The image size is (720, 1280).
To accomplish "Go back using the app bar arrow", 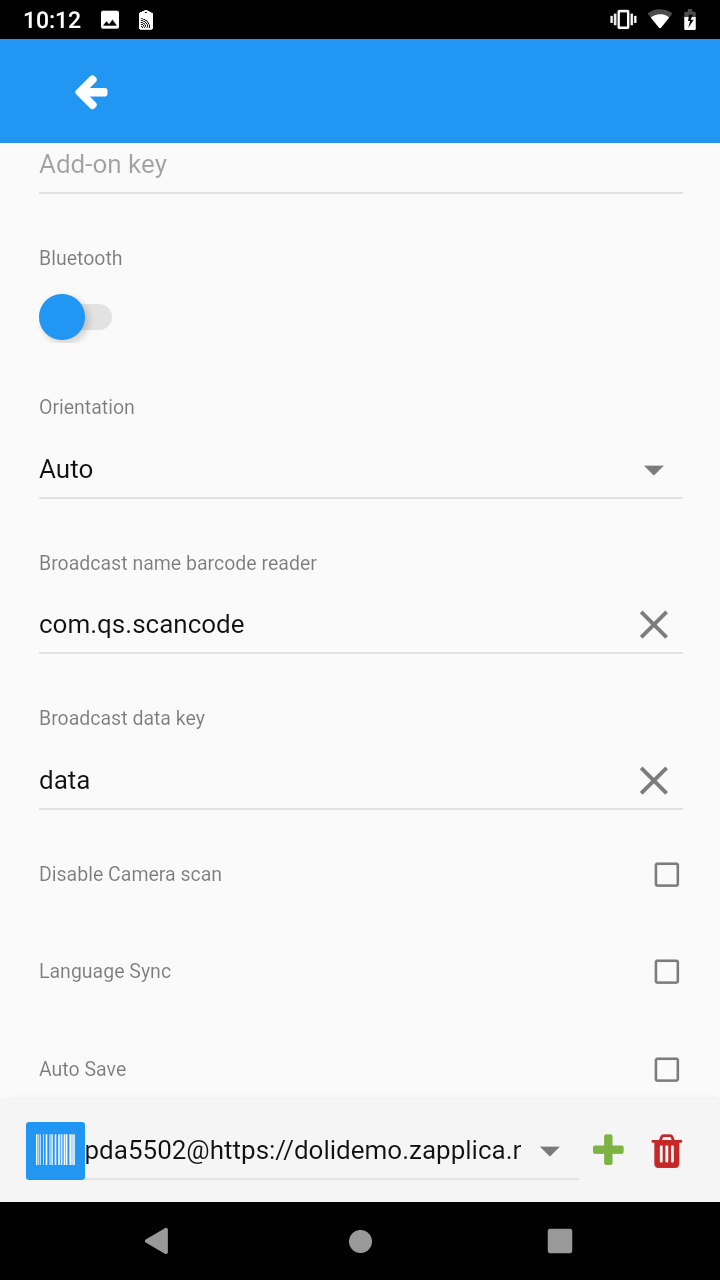I will pos(91,92).
